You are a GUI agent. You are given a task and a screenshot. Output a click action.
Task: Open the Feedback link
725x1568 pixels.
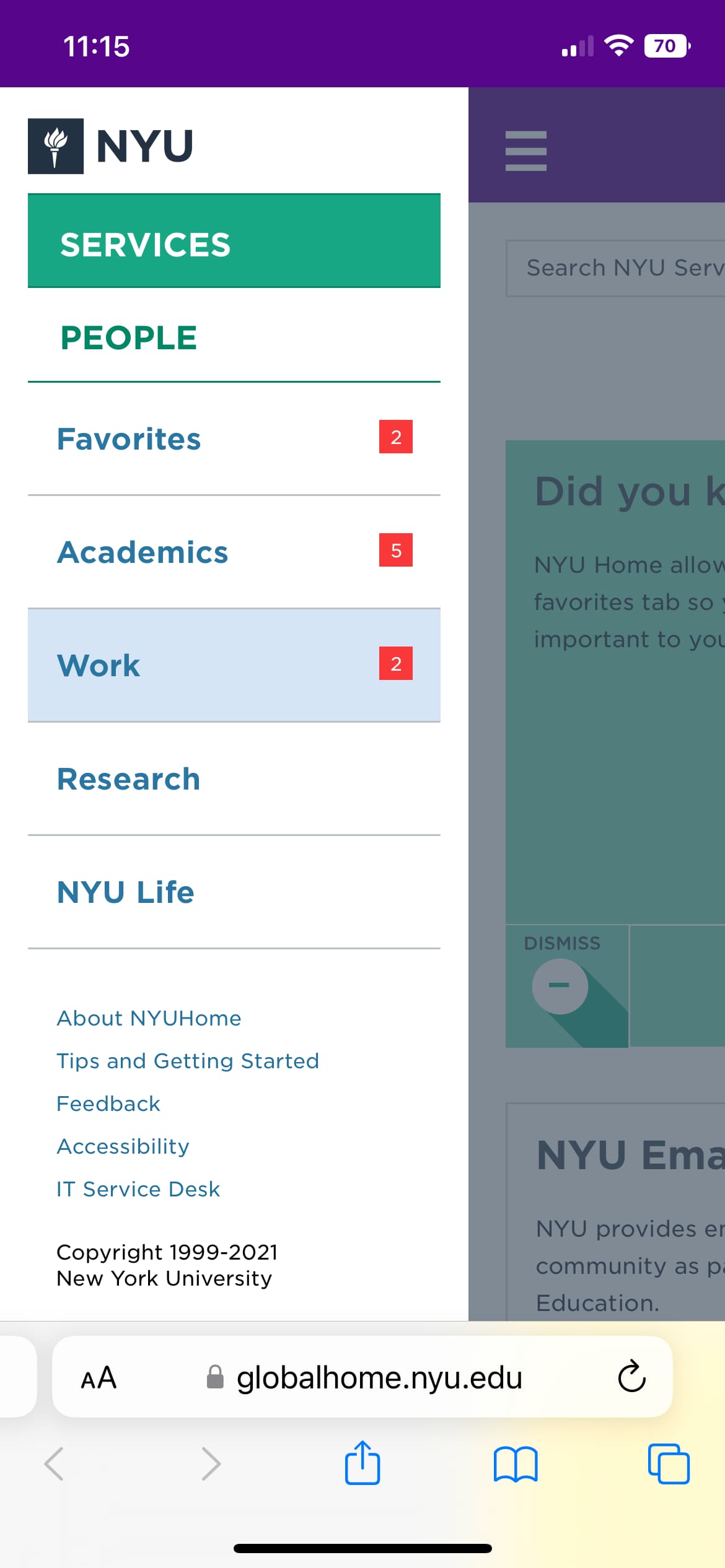point(108,1104)
